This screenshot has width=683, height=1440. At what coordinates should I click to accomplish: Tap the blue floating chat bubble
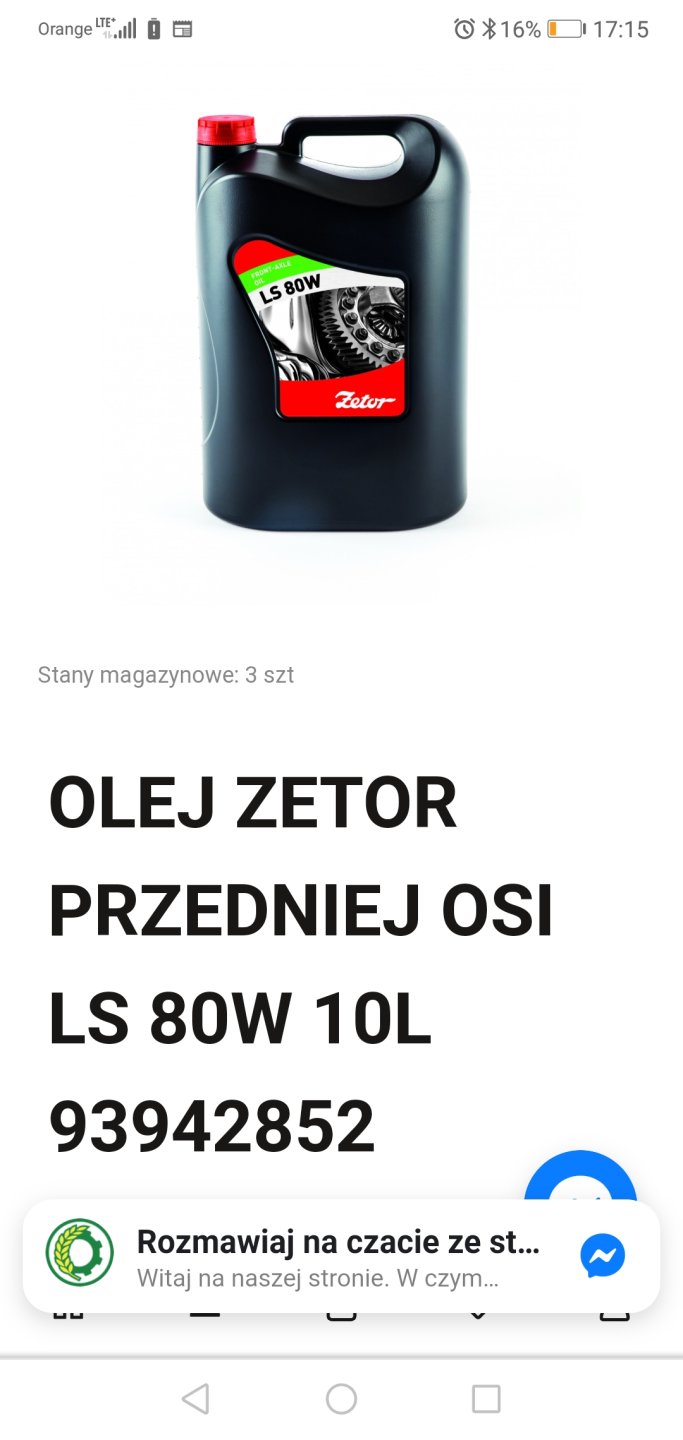coord(581,1178)
